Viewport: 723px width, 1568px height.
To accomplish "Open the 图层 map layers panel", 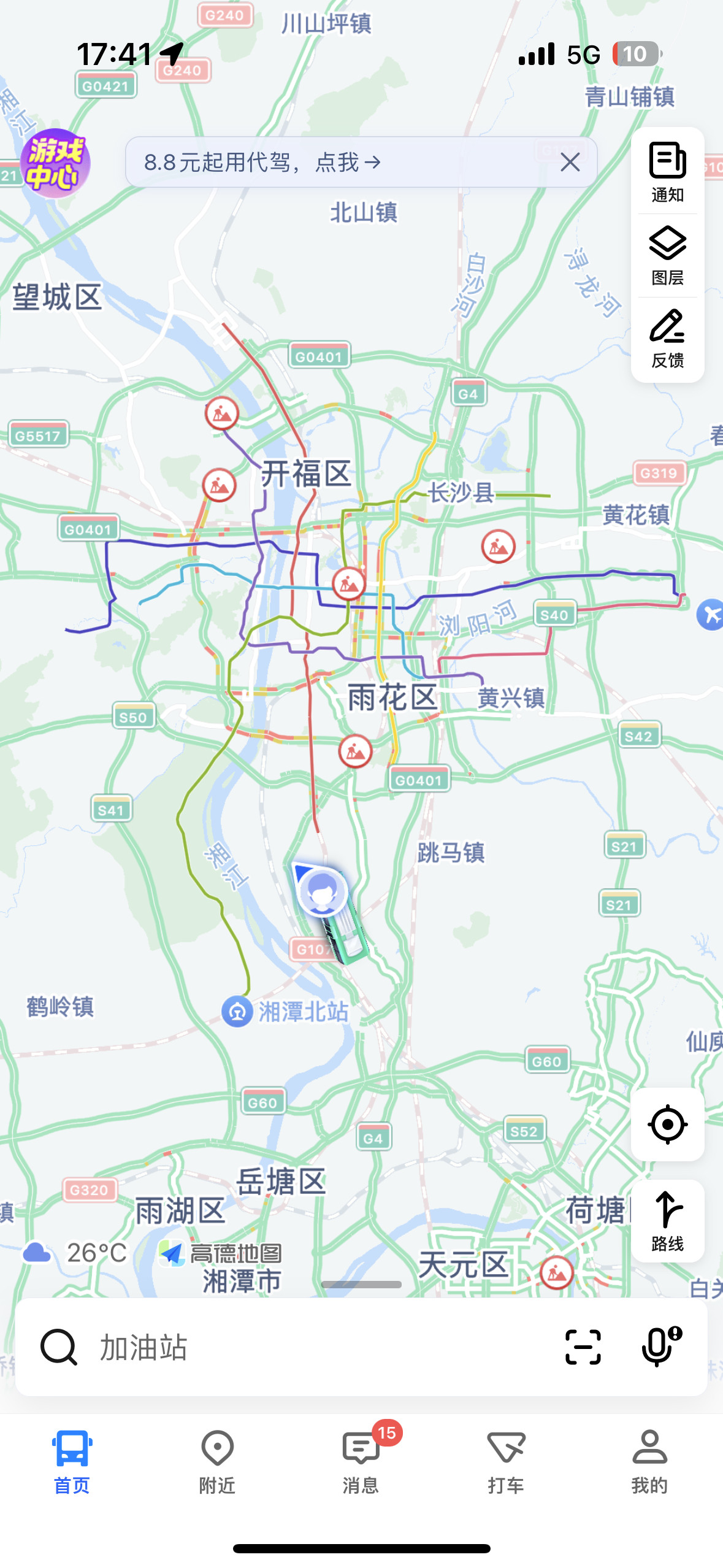I will [667, 256].
